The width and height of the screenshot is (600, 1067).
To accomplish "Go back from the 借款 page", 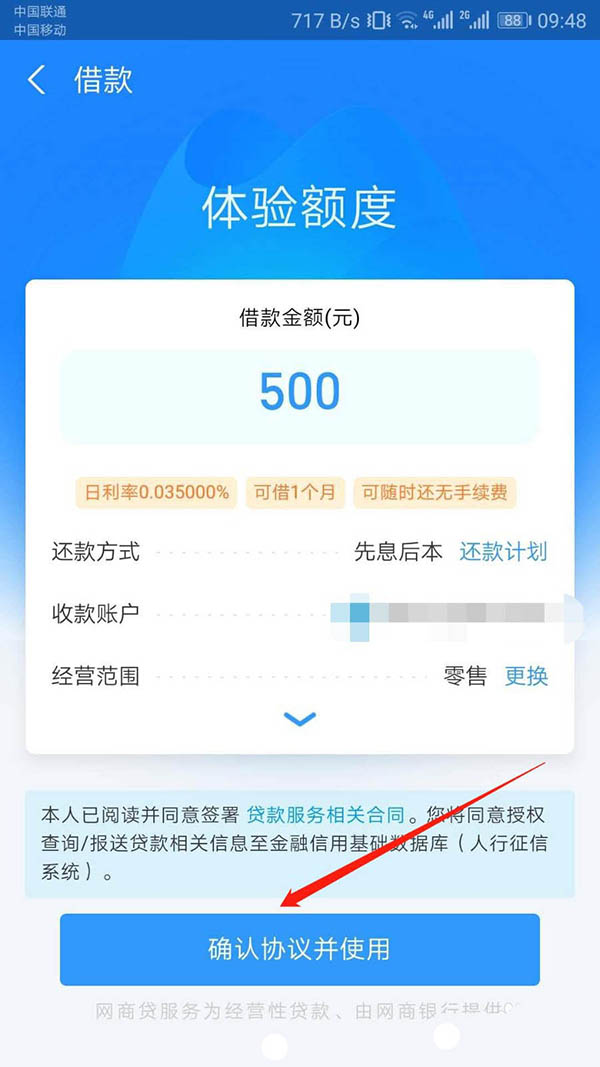I will (37, 80).
